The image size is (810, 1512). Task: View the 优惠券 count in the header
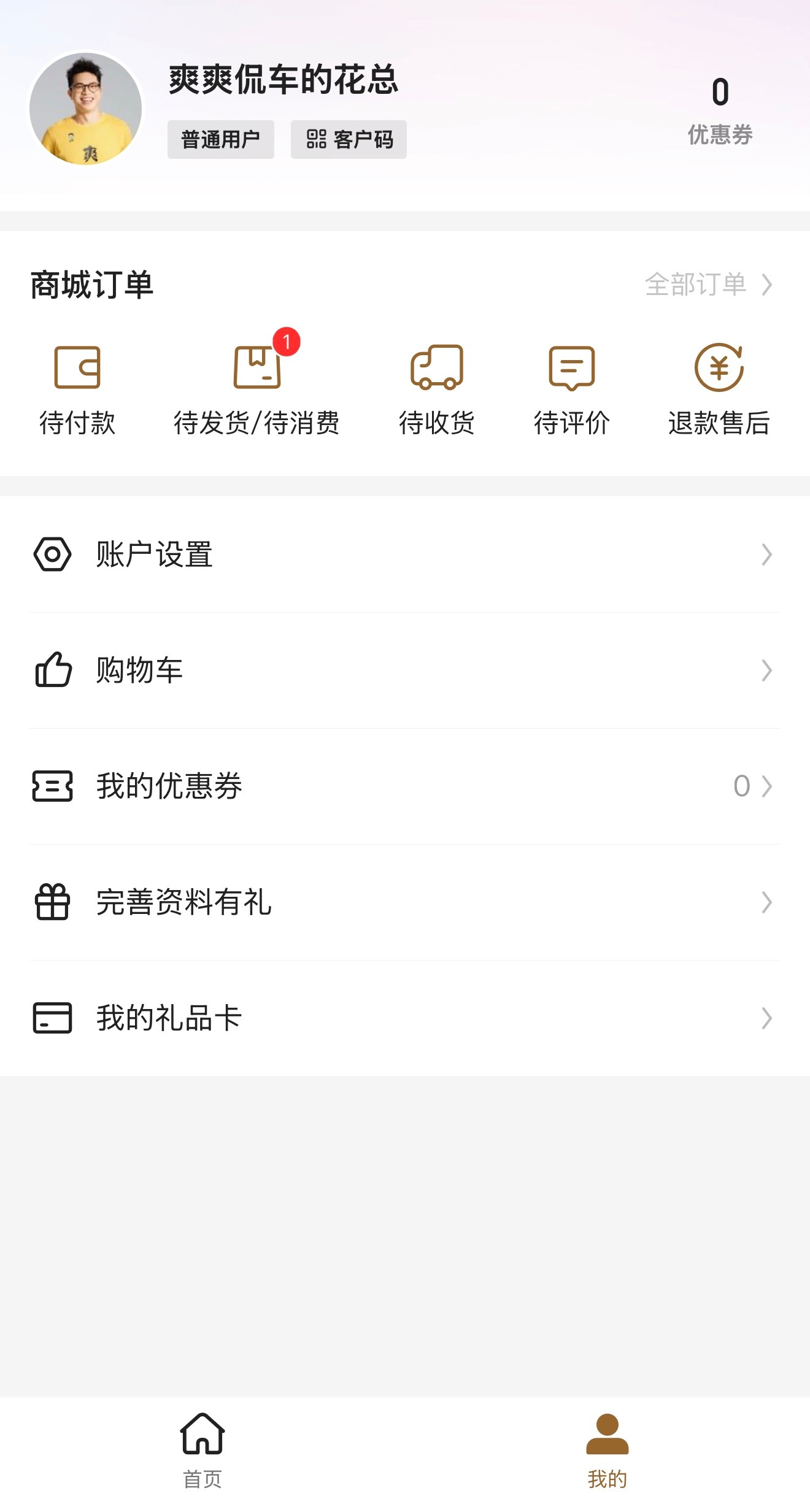720,110
